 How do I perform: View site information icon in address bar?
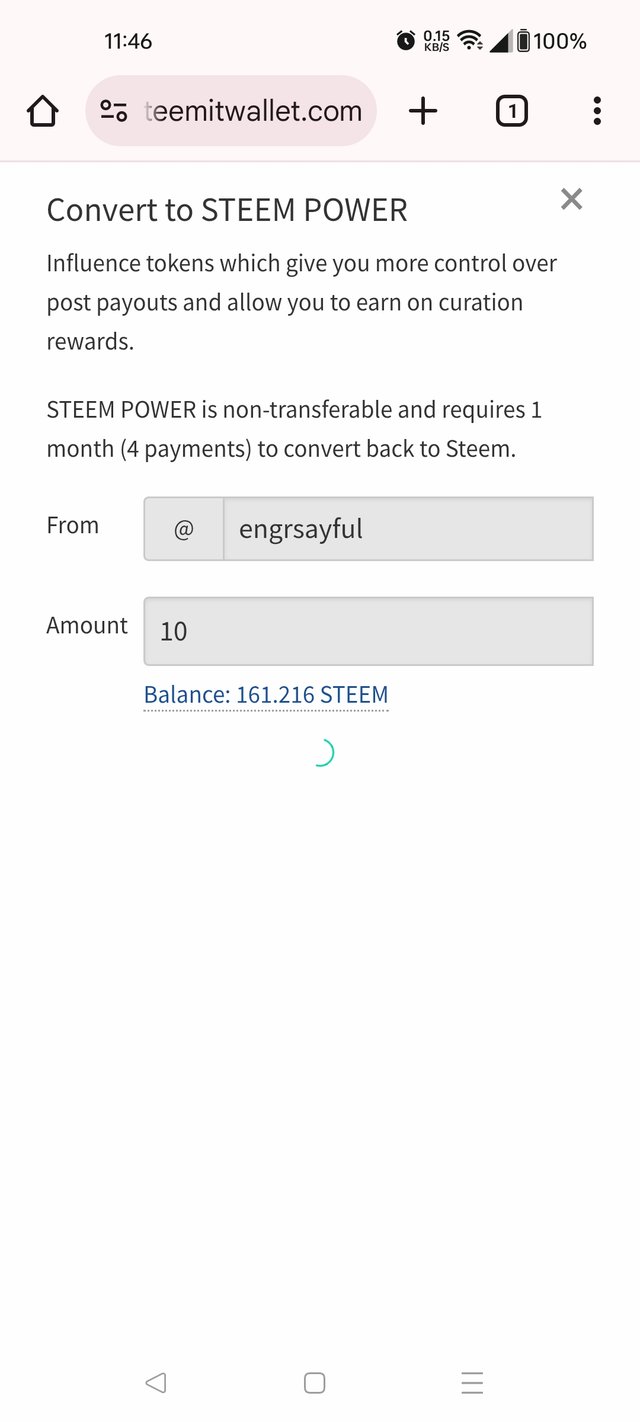(x=114, y=111)
